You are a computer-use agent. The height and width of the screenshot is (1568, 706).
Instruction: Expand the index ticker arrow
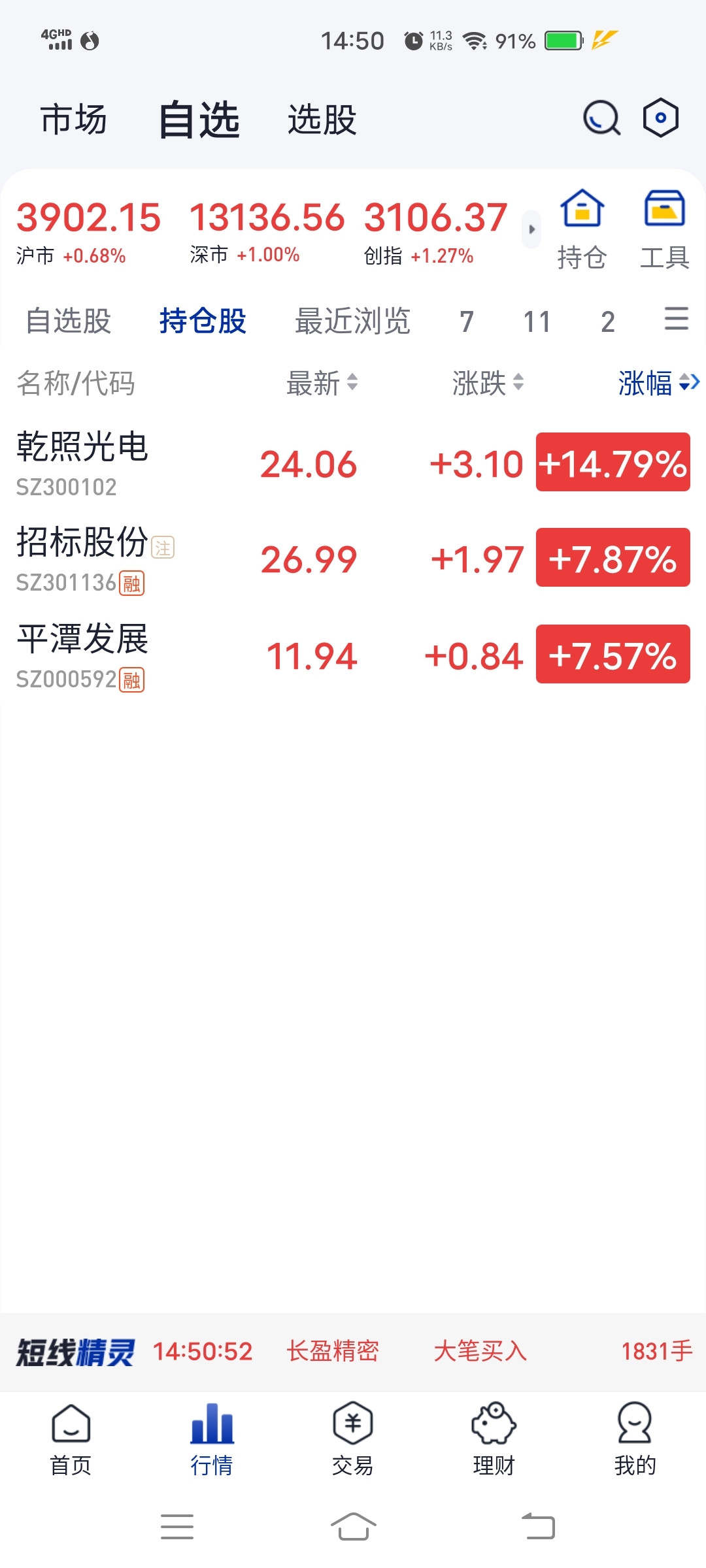(531, 229)
